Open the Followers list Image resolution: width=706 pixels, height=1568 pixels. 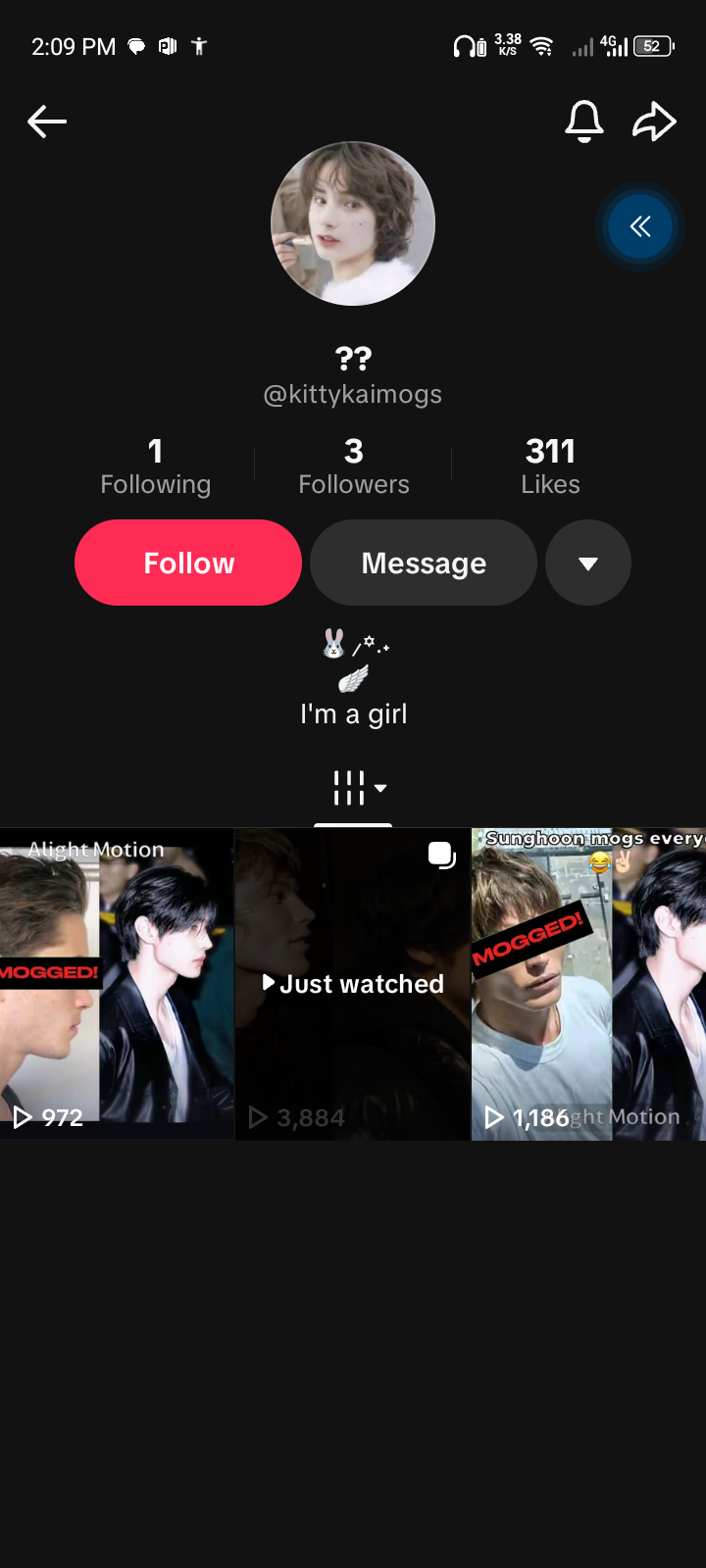point(354,466)
